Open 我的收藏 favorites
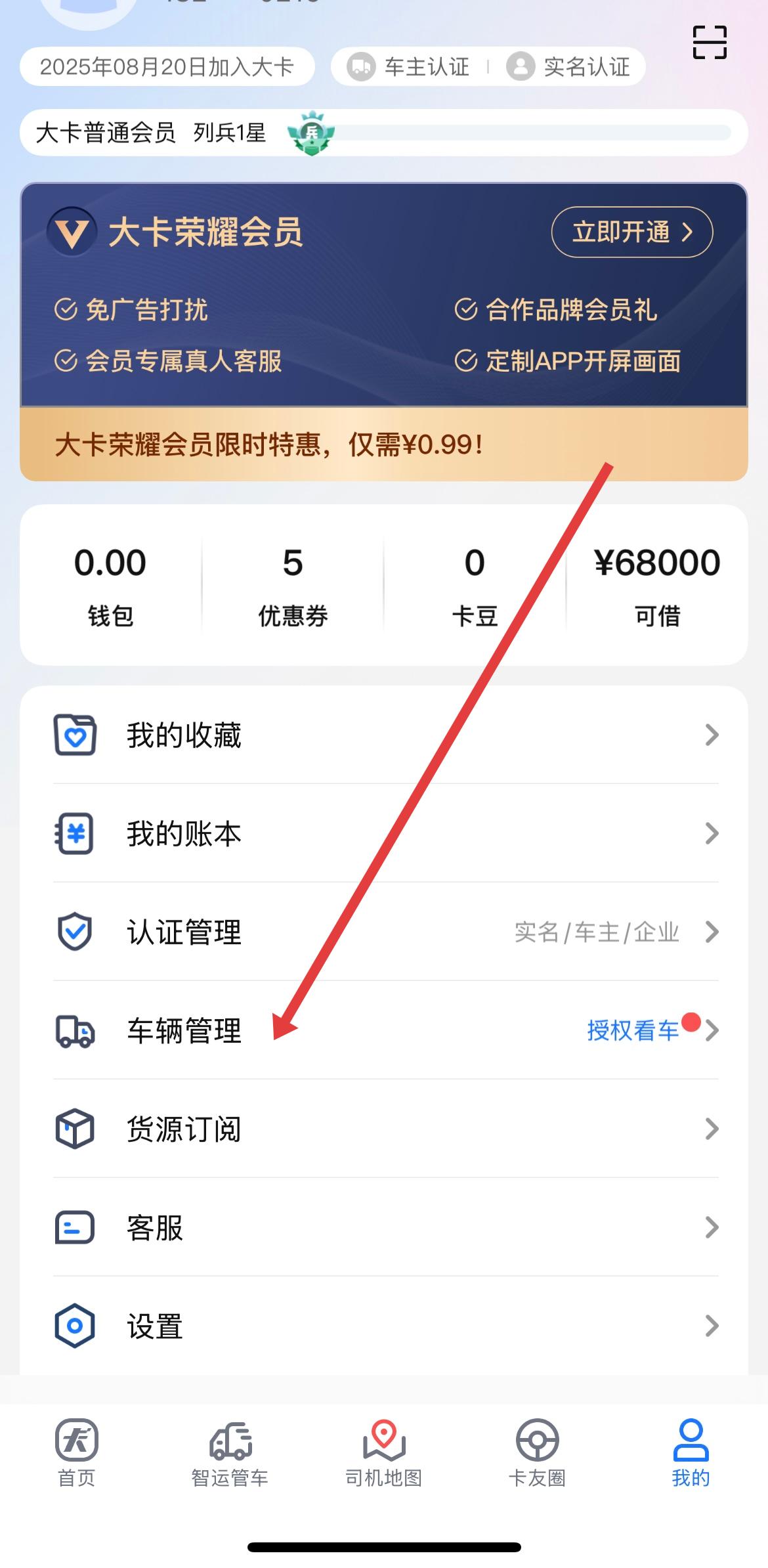The image size is (768, 1568). click(x=384, y=735)
